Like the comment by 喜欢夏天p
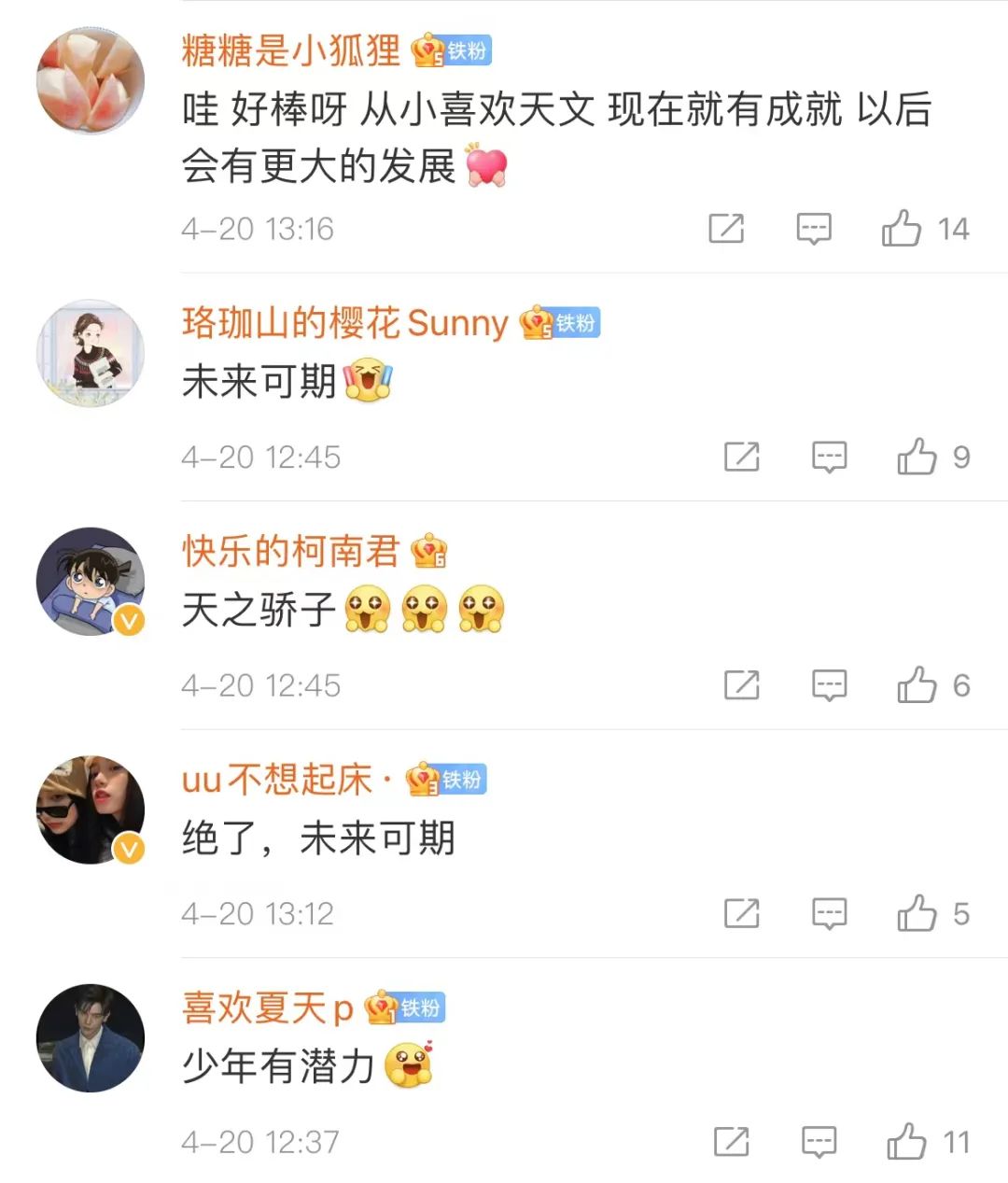Image resolution: width=1008 pixels, height=1183 pixels. tap(906, 1142)
